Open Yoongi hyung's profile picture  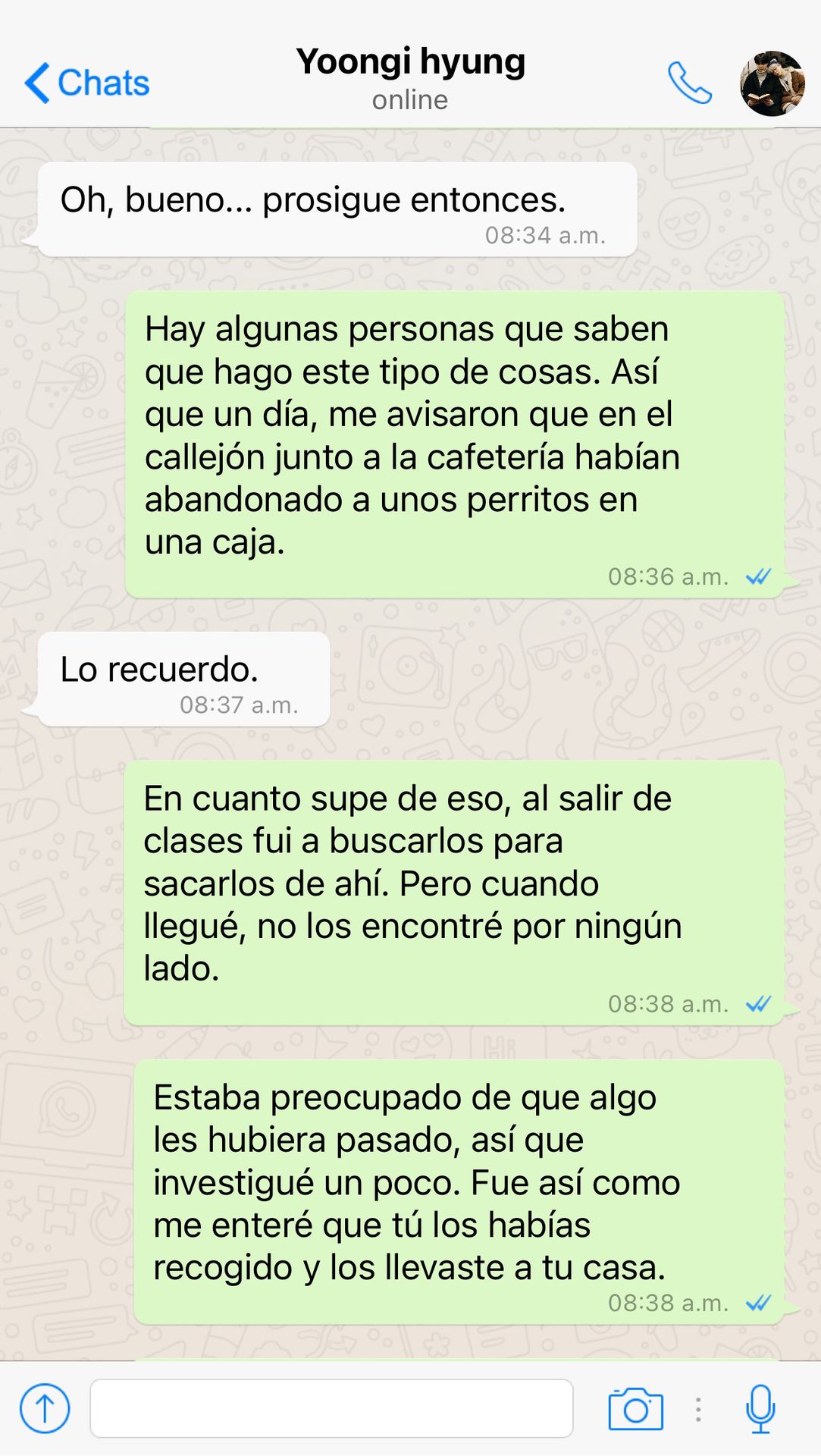click(772, 83)
